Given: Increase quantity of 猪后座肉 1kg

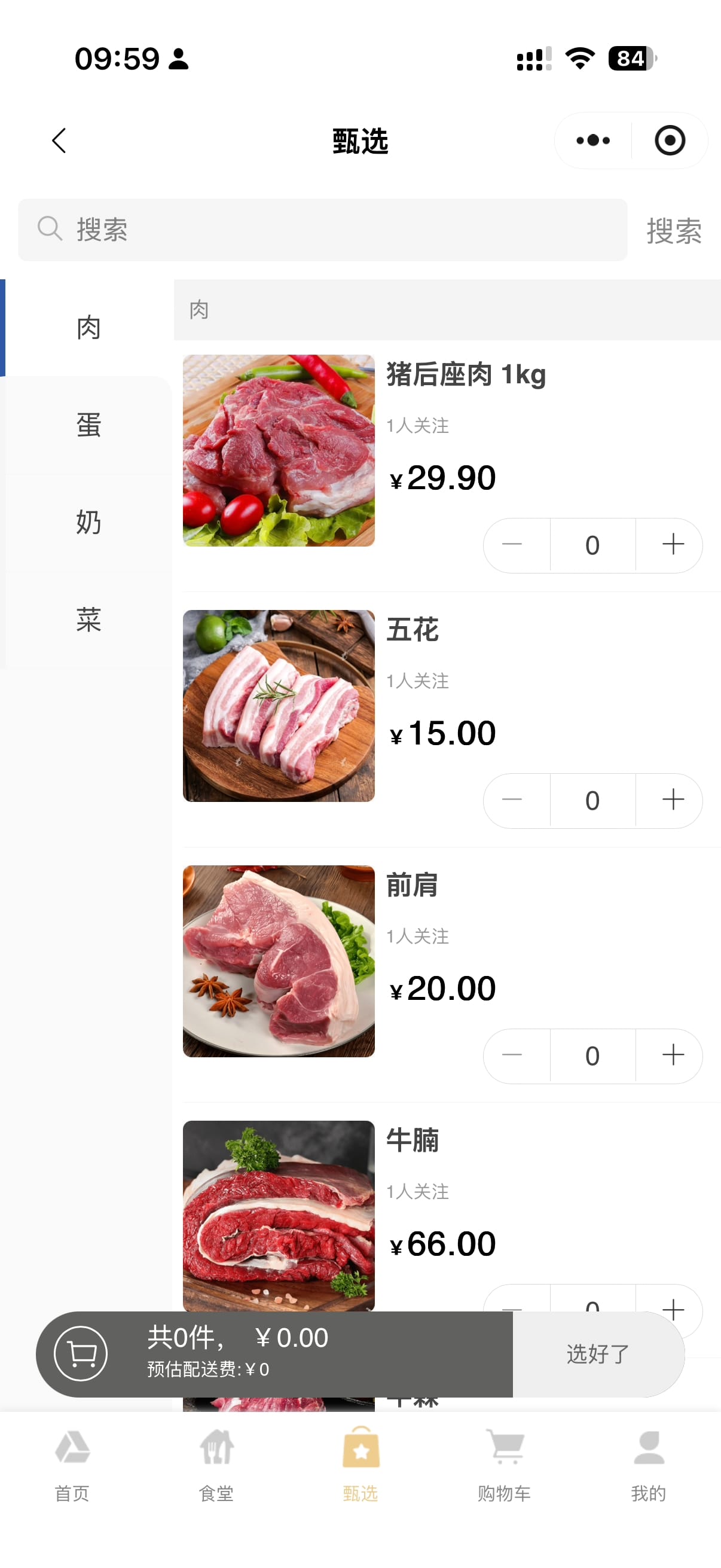Looking at the screenshot, I should tap(673, 545).
